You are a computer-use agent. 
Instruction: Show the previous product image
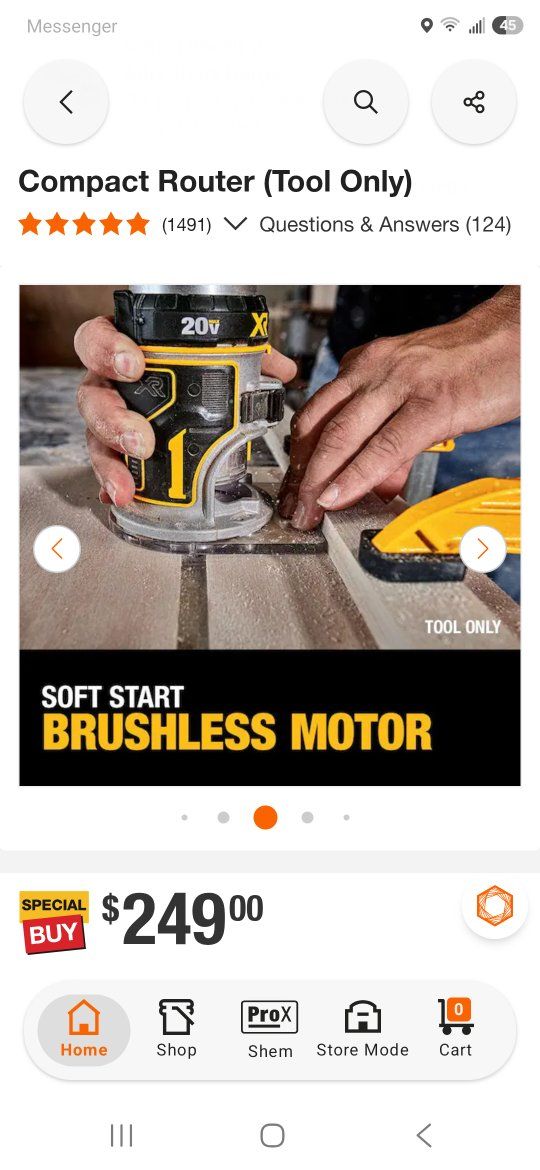57,549
